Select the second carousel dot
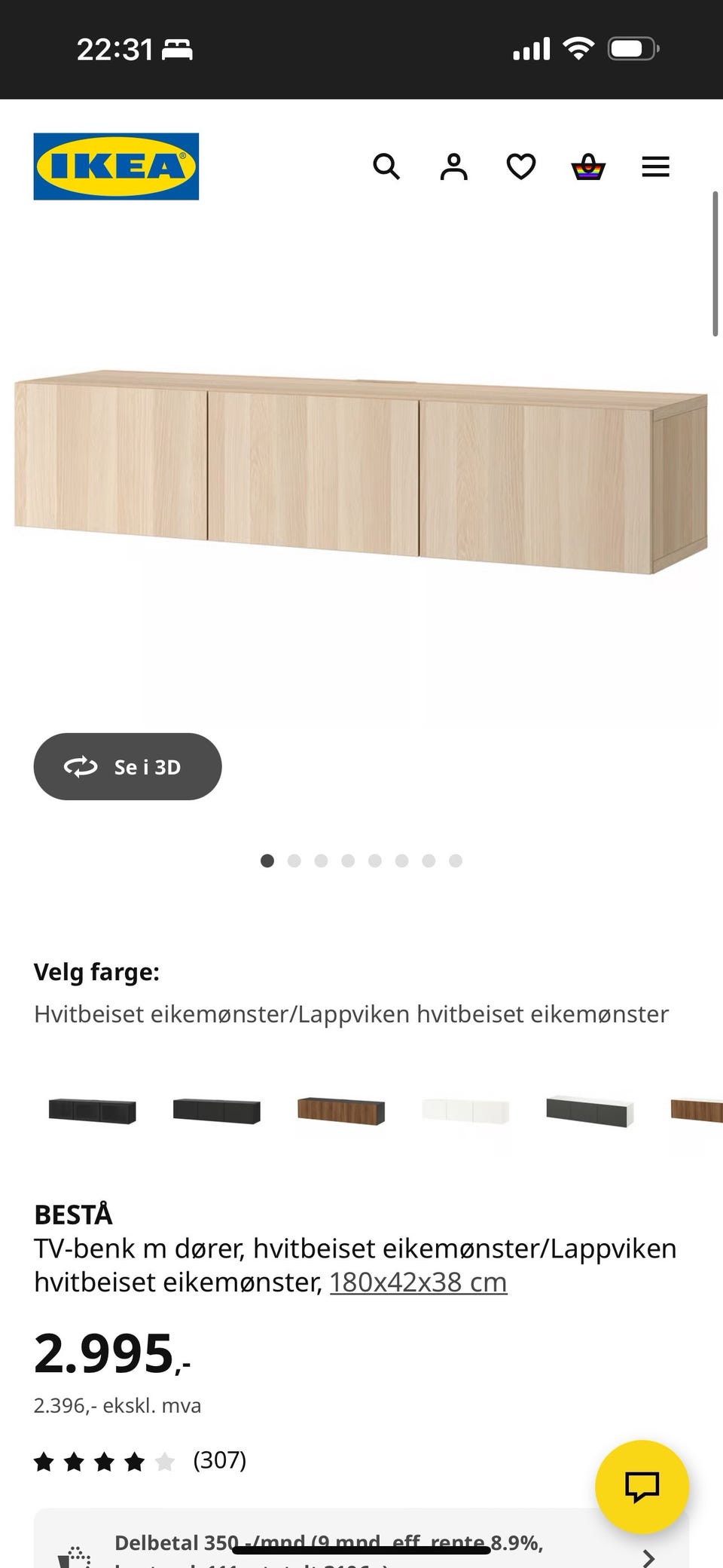 coord(294,860)
